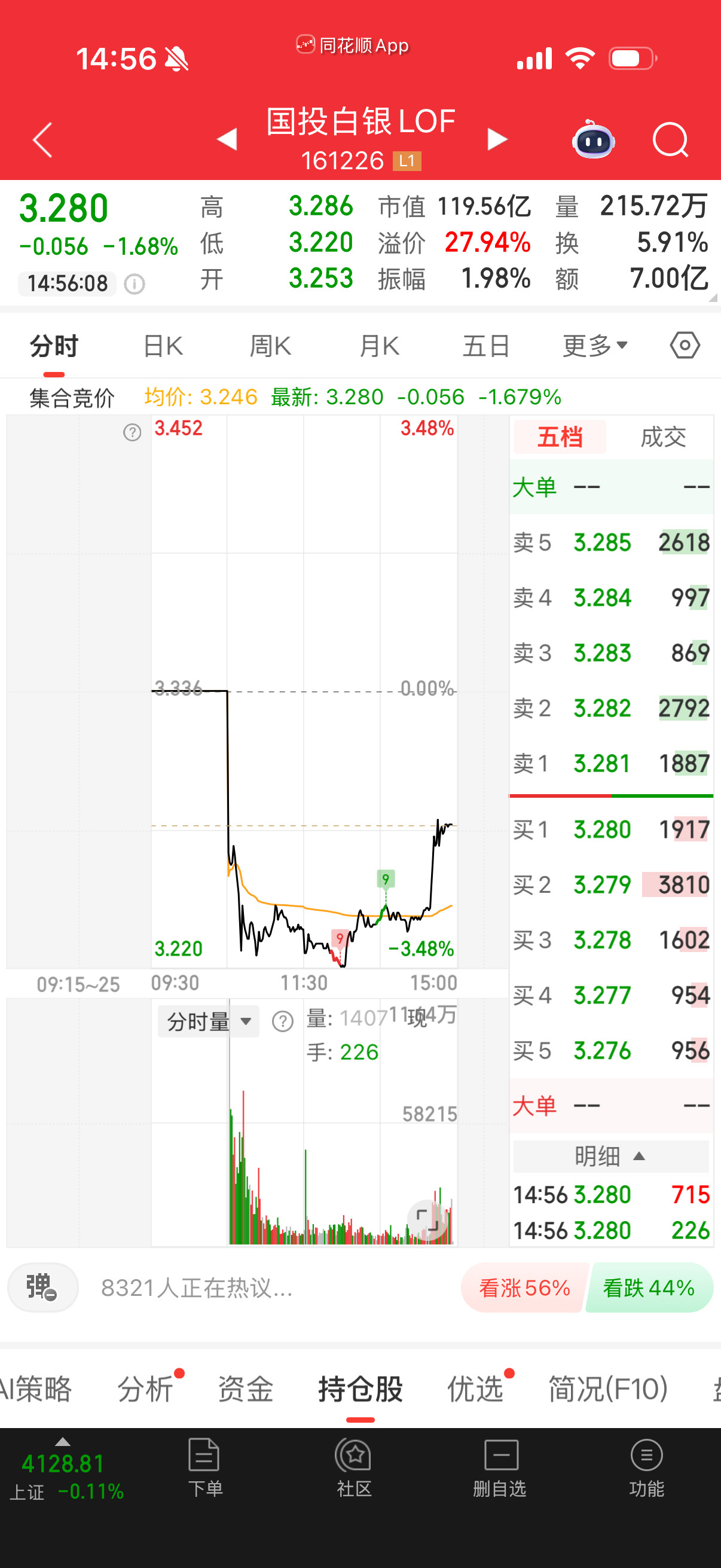Tap the info icon next to 14:56:08
Screen dimensions: 721x1568
[135, 283]
